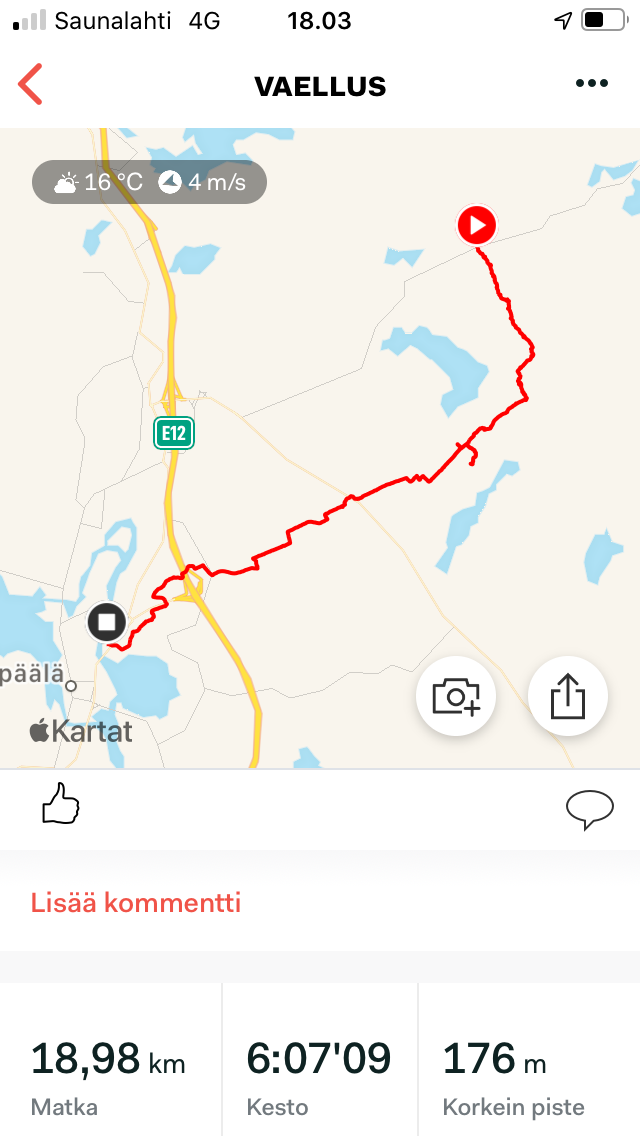Add a photo with camera button
Screen dimensions: 640x1136
click(456, 696)
